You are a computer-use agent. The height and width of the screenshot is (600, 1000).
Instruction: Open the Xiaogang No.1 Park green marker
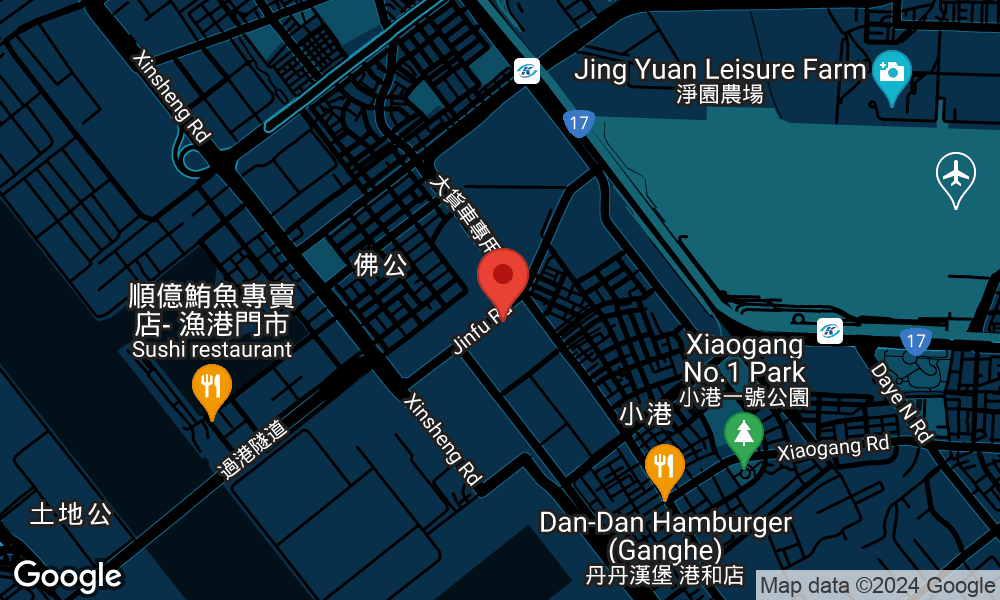tap(743, 434)
